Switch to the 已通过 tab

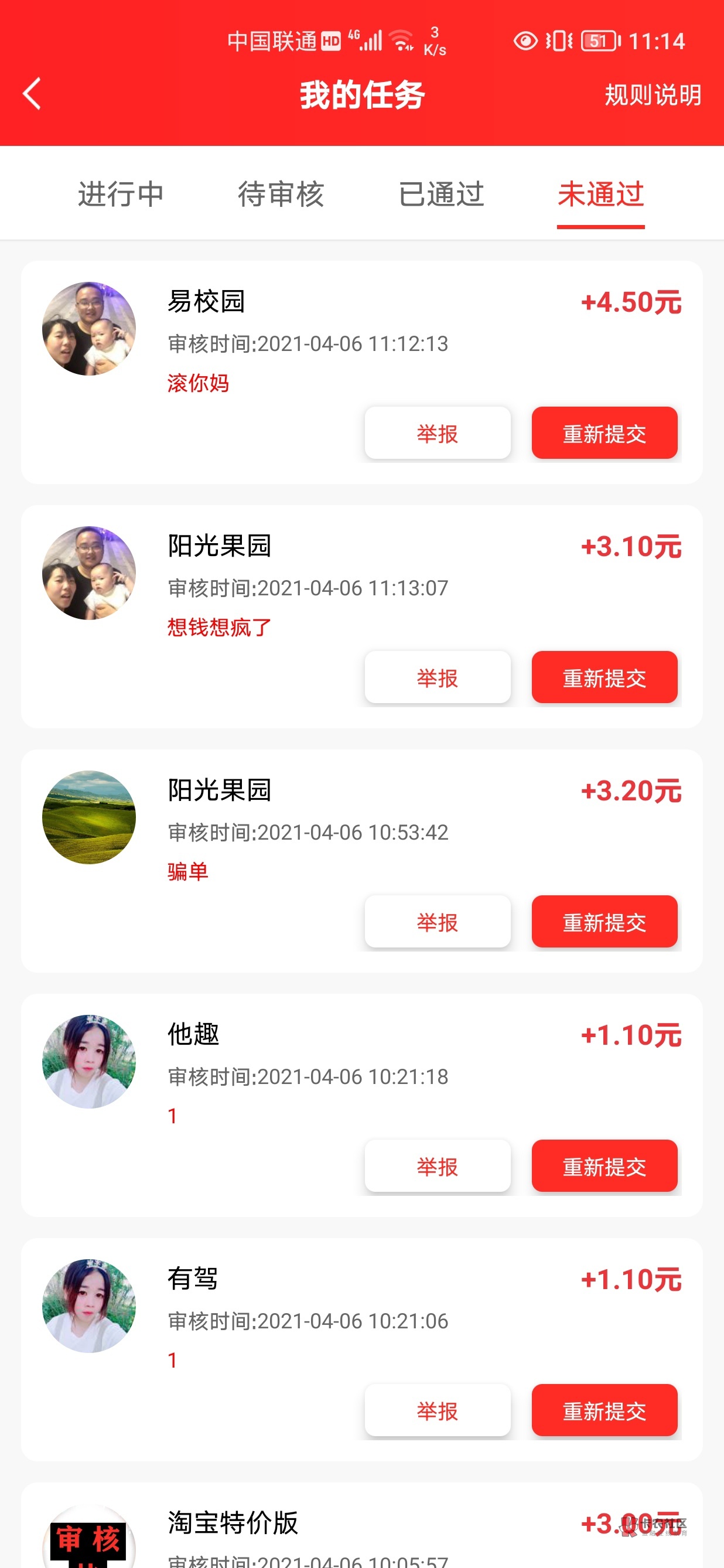(441, 194)
